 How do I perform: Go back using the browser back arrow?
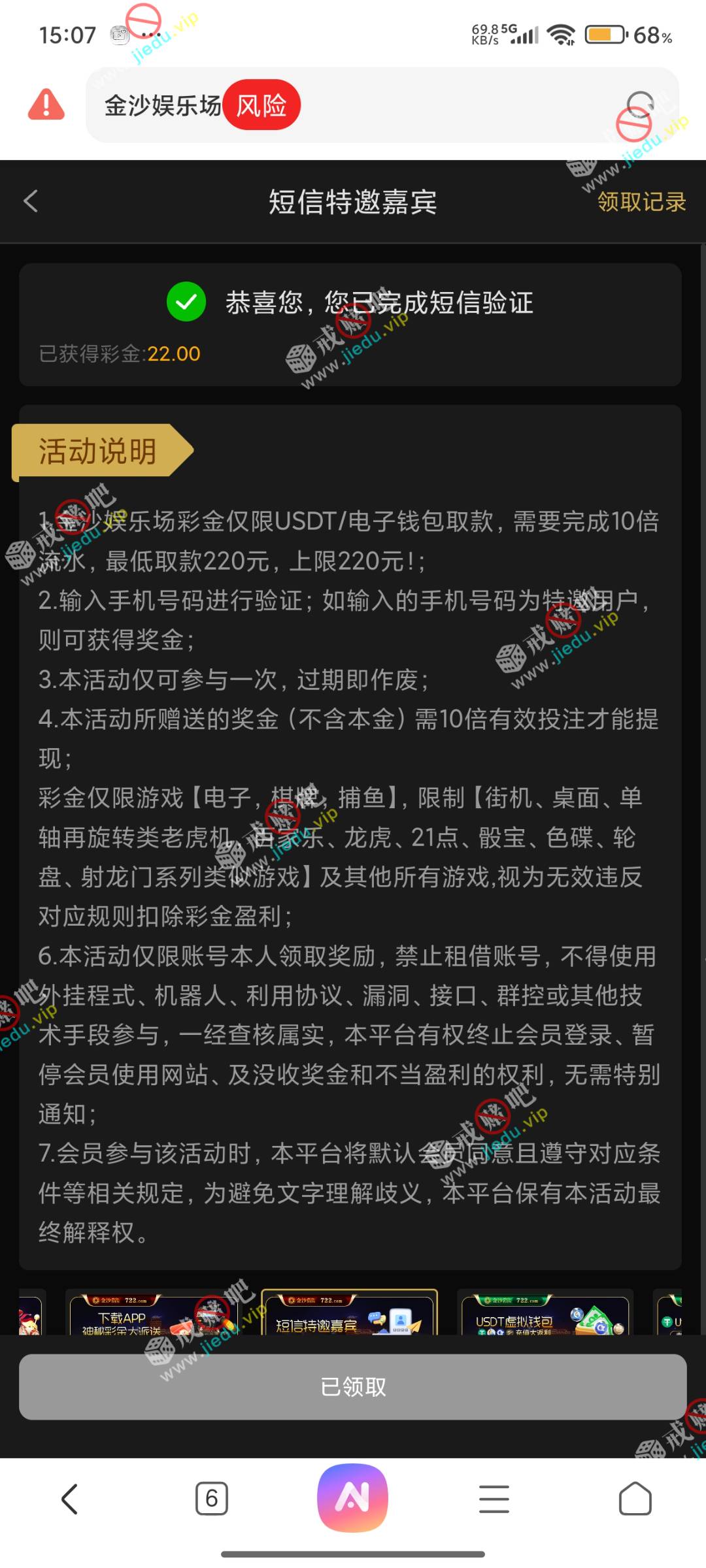[70, 1499]
